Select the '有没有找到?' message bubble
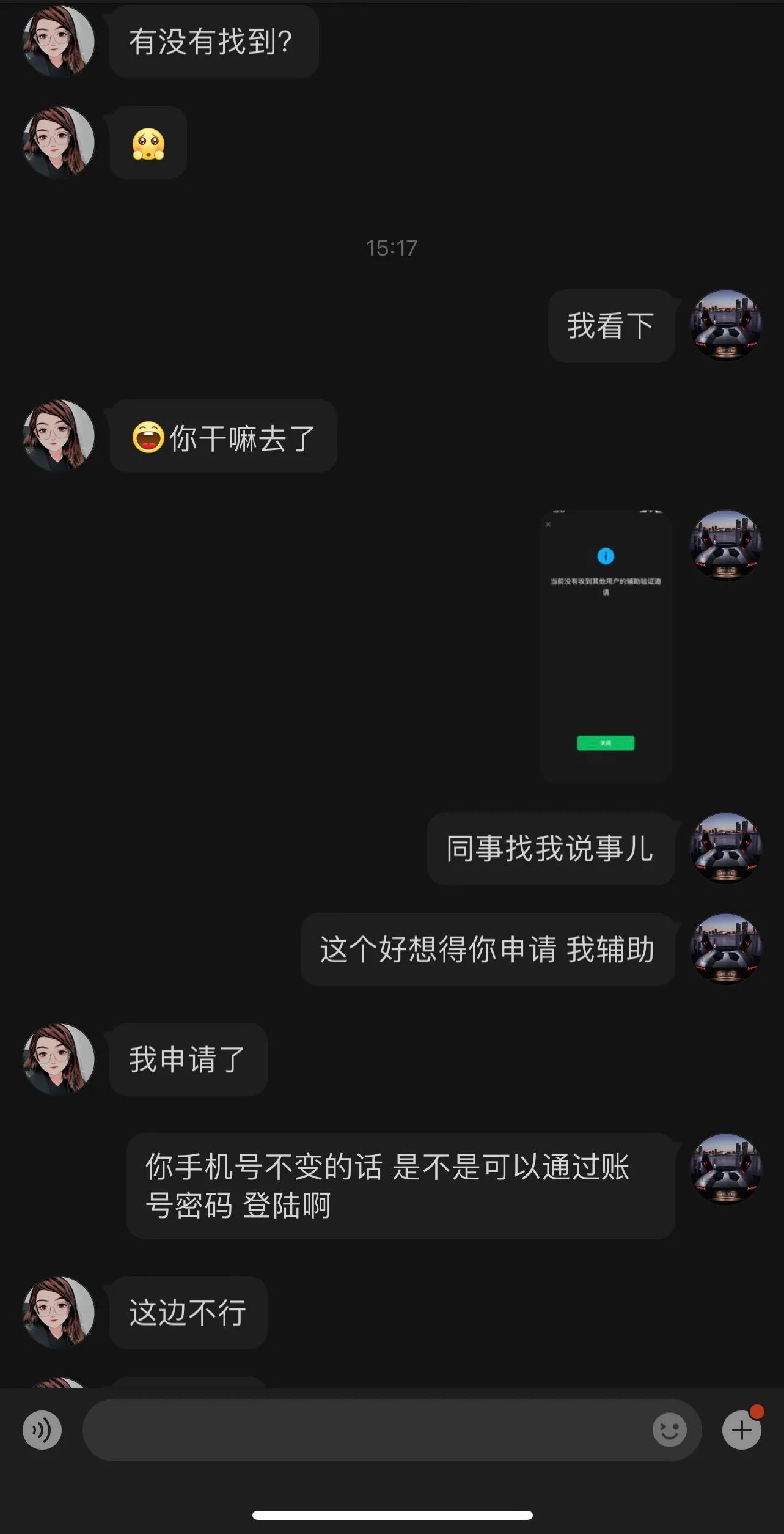The image size is (784, 1534). click(x=213, y=42)
